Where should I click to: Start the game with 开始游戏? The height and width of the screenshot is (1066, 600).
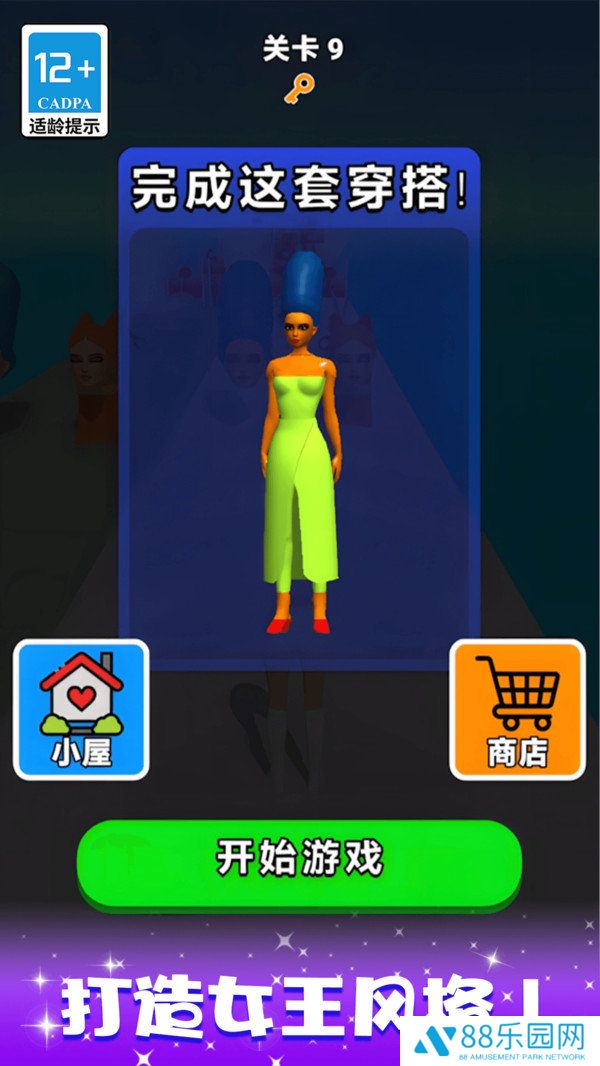pos(299,860)
